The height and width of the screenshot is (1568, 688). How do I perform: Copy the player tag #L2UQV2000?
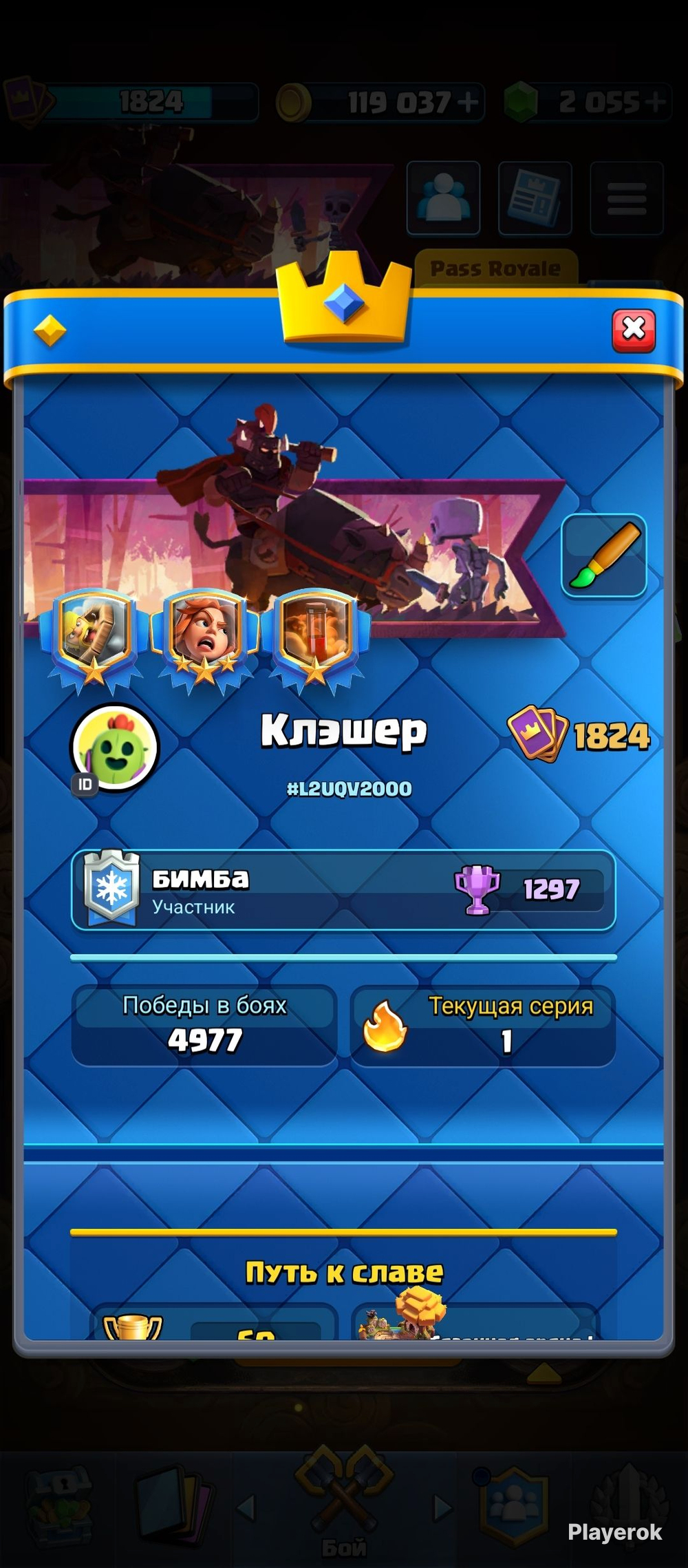[x=349, y=789]
